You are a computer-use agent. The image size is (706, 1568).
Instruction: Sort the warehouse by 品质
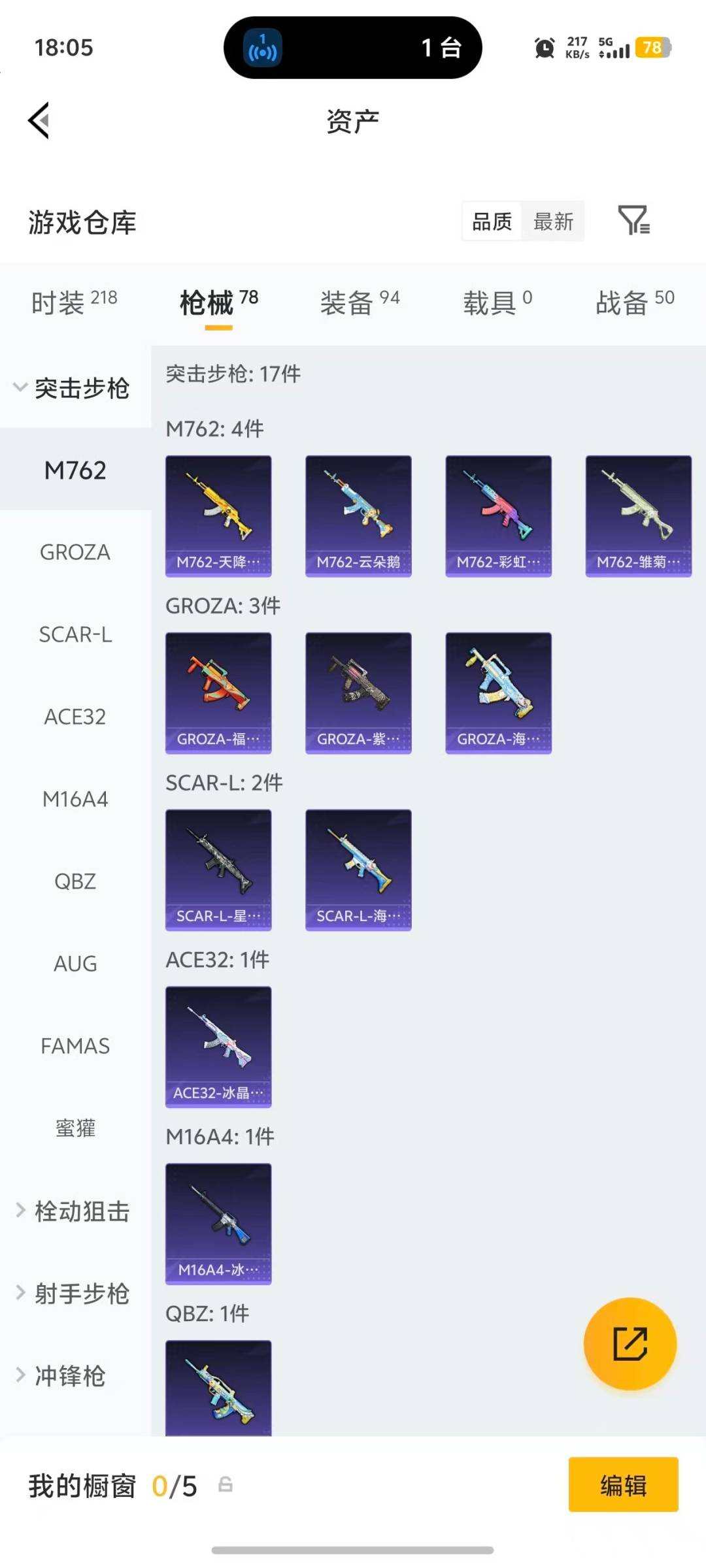tap(492, 221)
